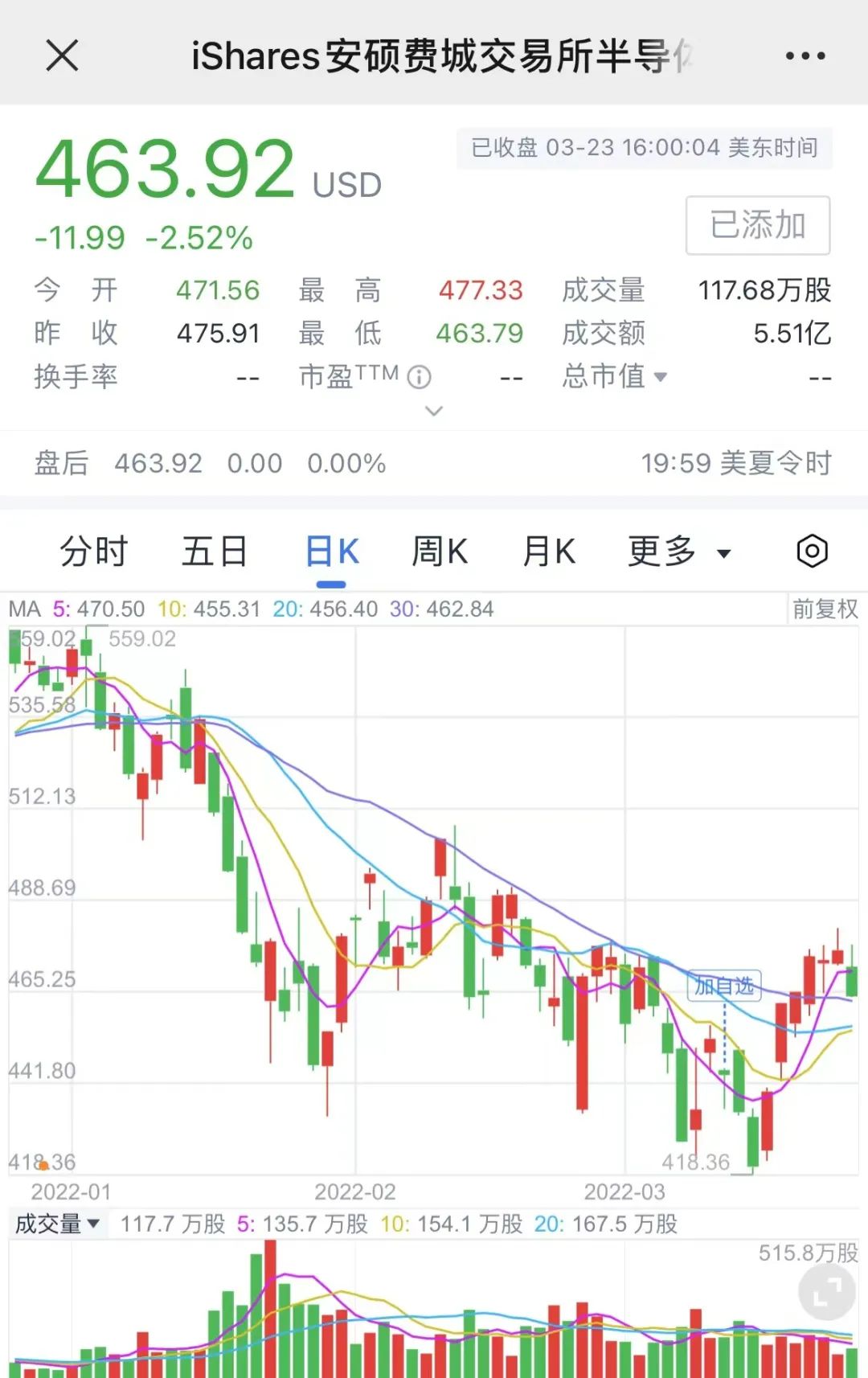Image resolution: width=868 pixels, height=1378 pixels.
Task: Switch to the 周K chart tab
Action: pyautogui.click(x=439, y=552)
